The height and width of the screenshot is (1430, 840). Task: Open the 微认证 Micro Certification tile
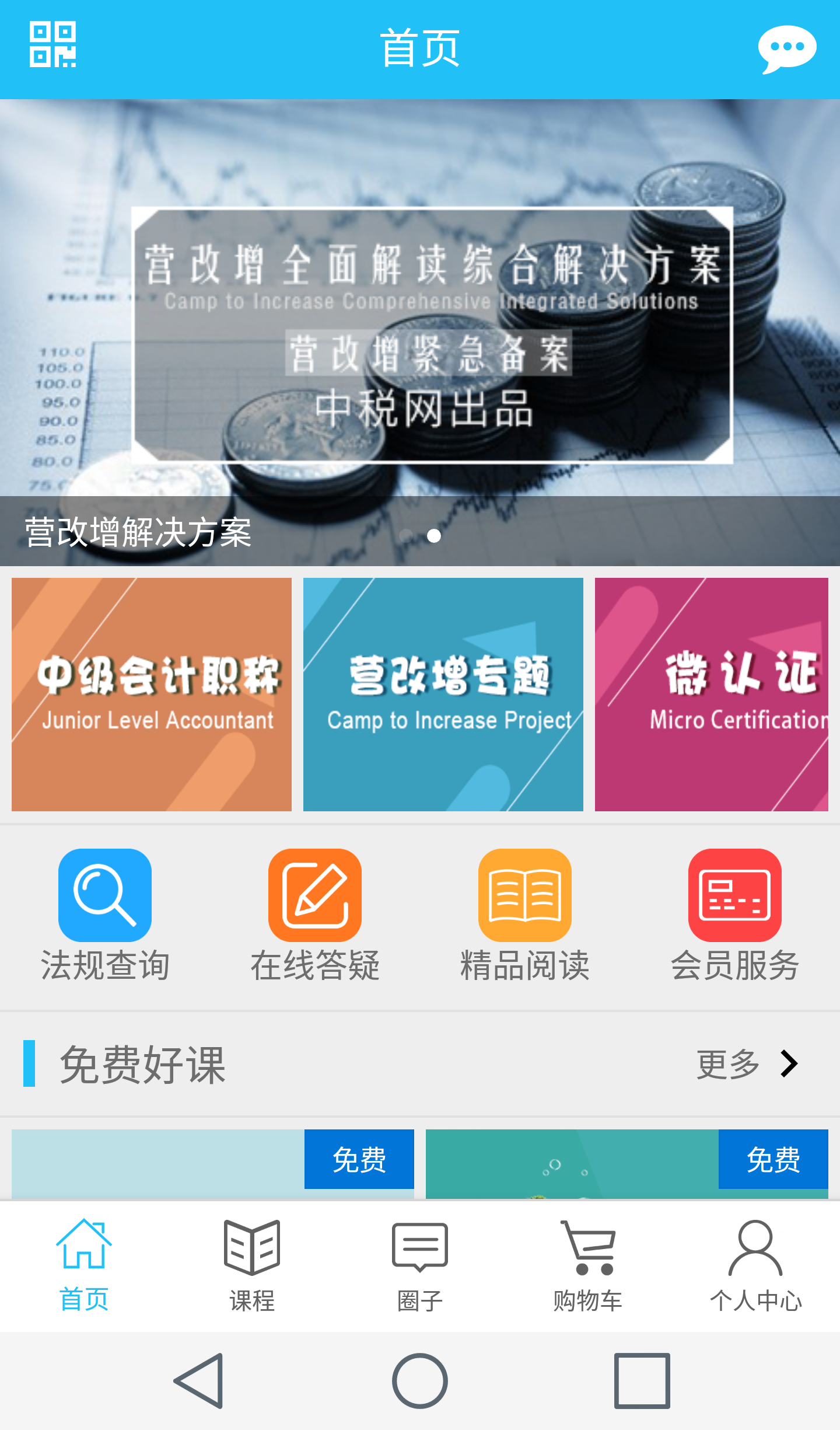click(x=712, y=693)
